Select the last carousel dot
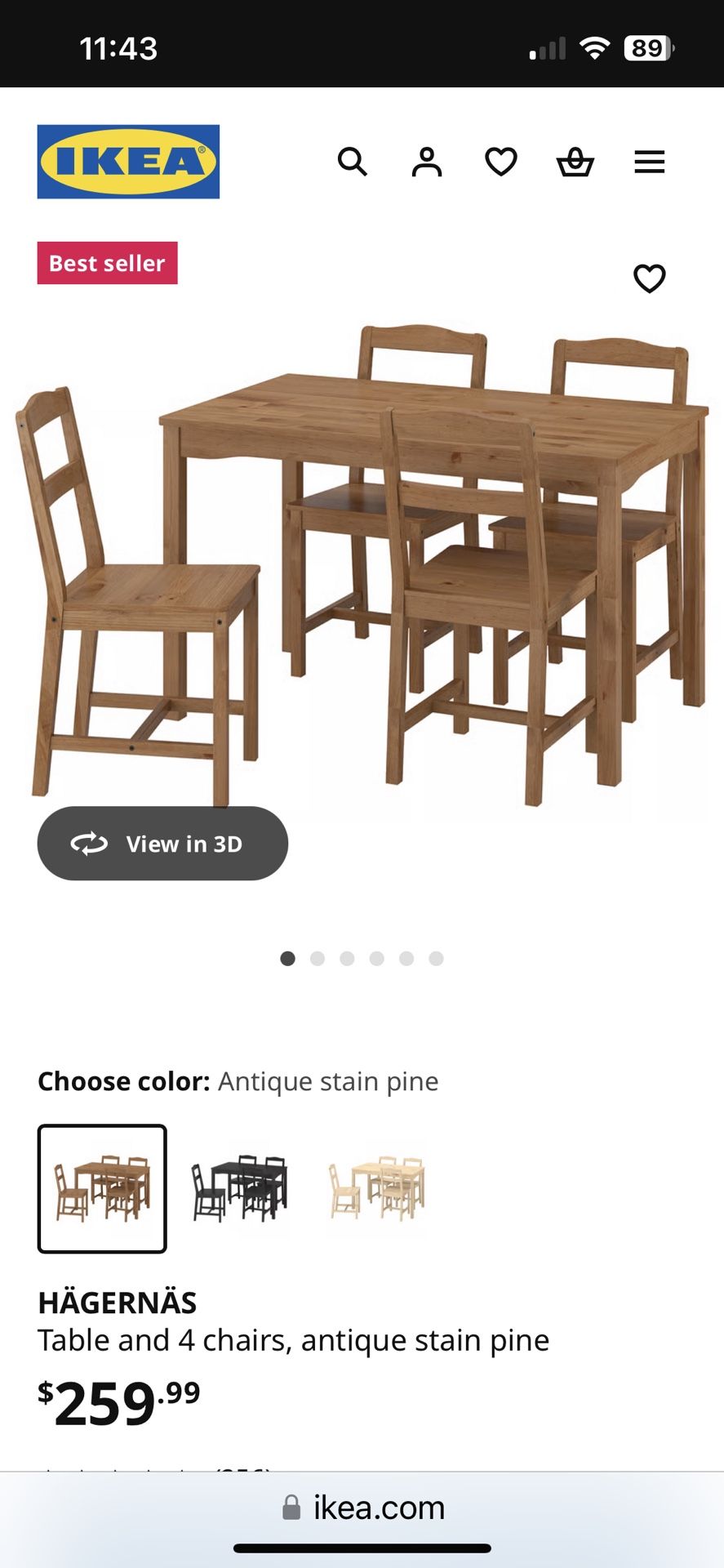Viewport: 724px width, 1568px height. (x=434, y=958)
